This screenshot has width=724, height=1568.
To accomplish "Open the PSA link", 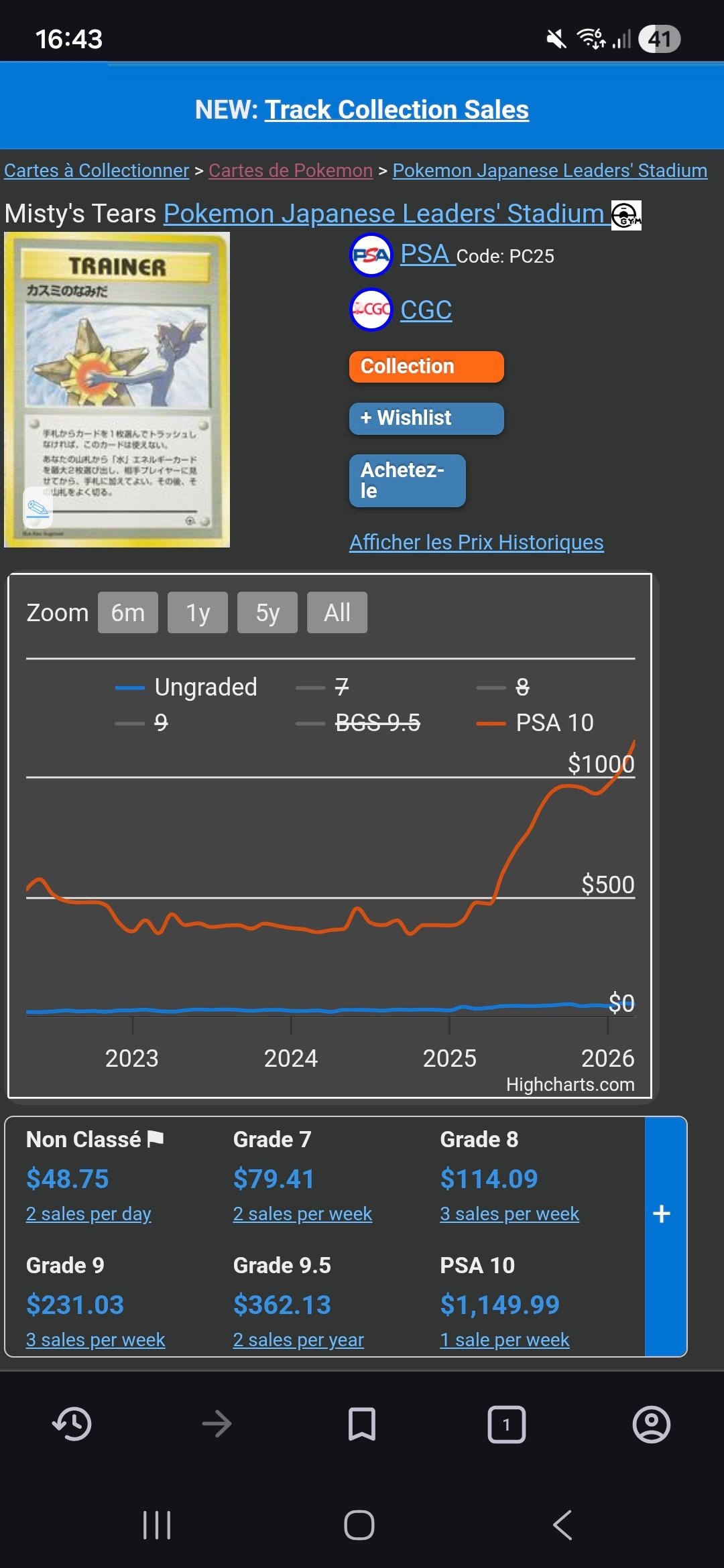I will pos(424,255).
